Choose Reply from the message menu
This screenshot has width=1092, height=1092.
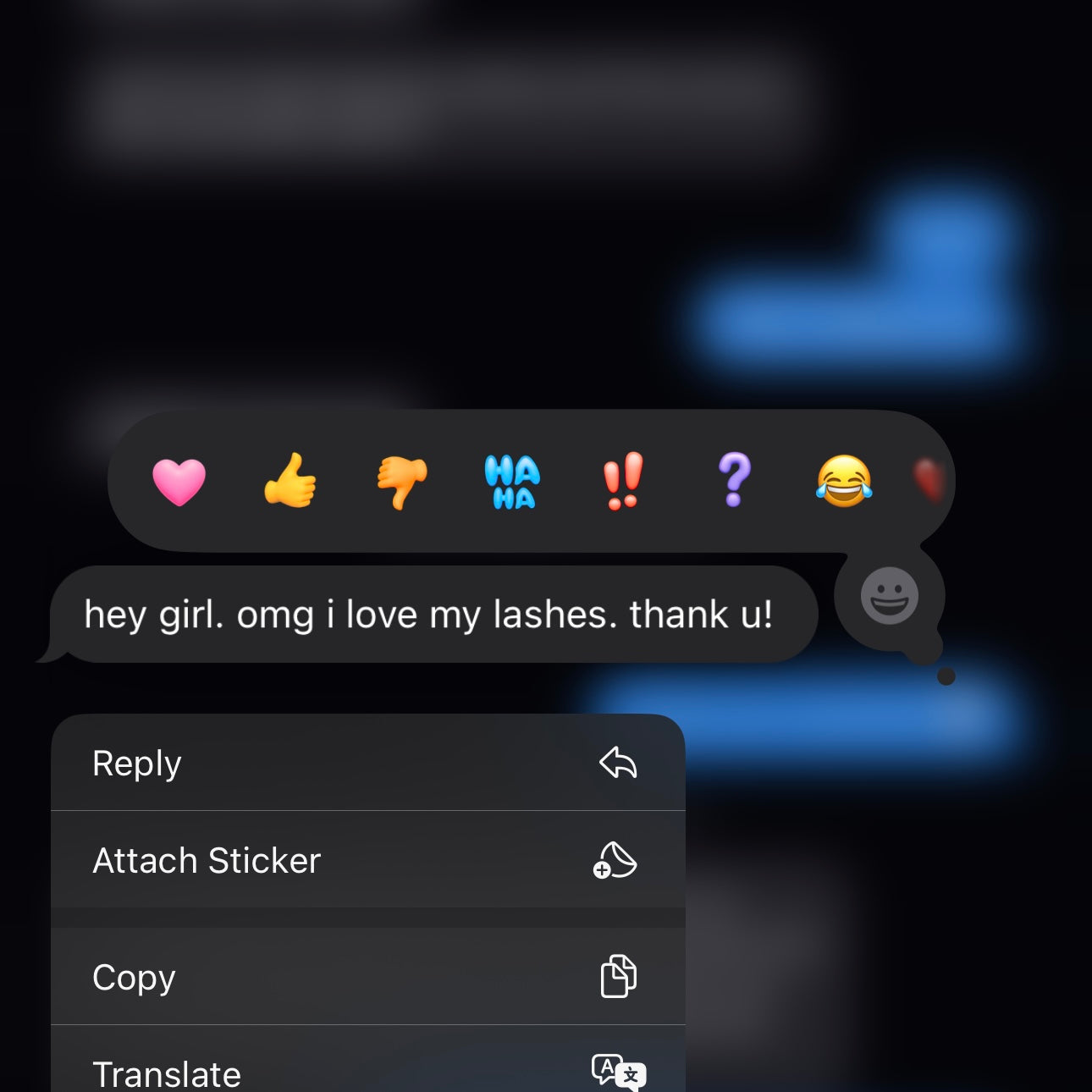367,763
